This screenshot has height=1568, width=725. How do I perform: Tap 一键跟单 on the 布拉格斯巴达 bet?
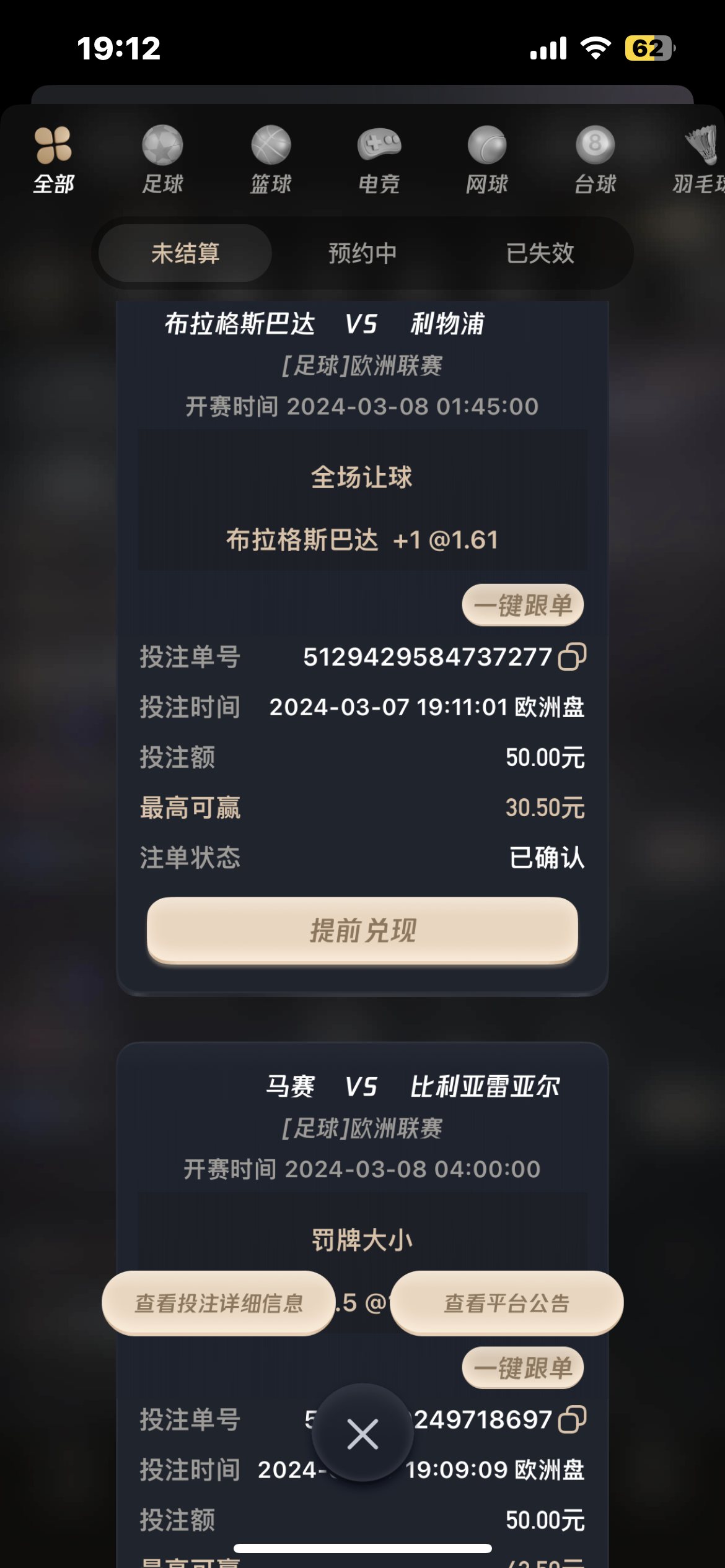(522, 605)
